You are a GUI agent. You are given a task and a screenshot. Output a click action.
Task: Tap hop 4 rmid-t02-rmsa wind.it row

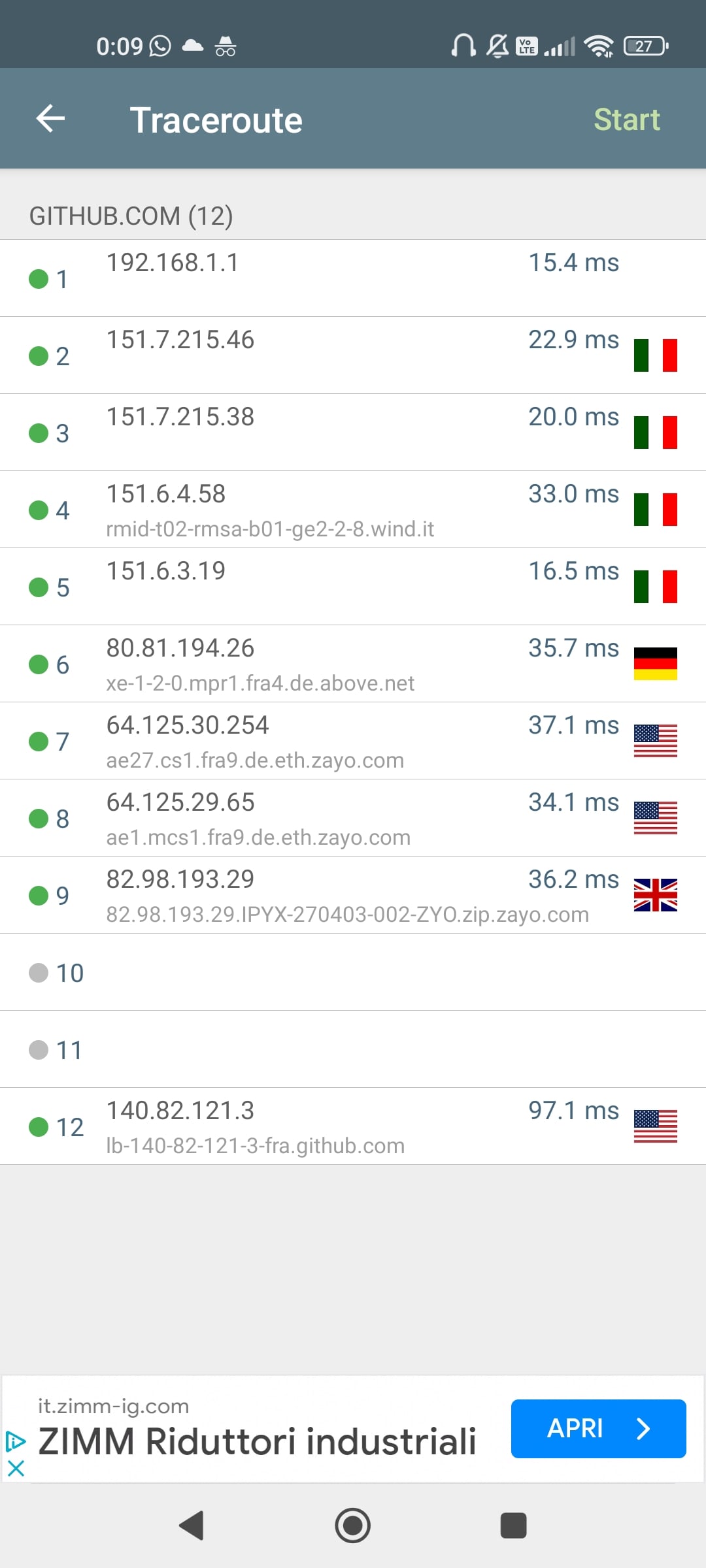353,510
